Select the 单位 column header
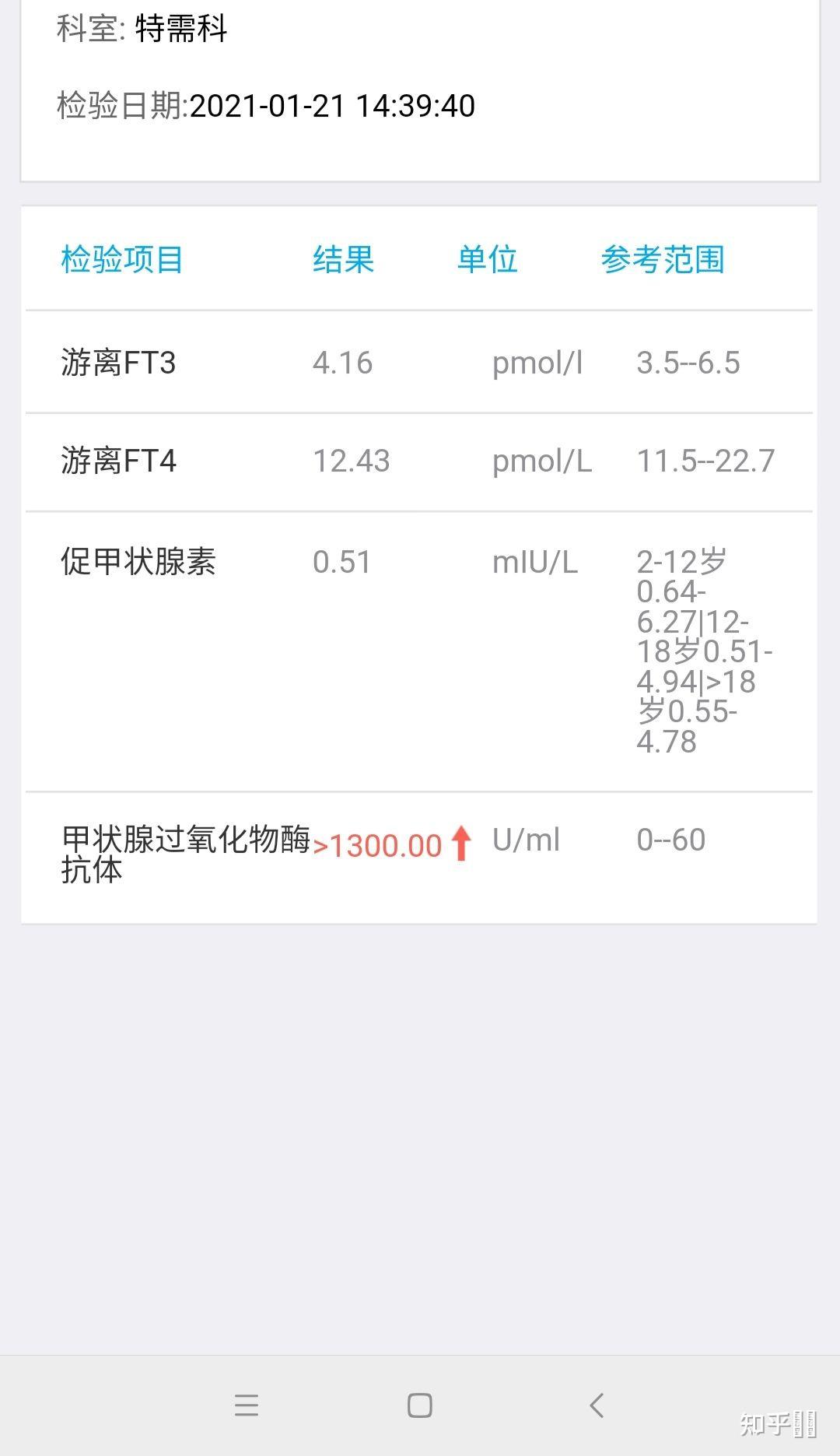The image size is (840, 1456). 488,260
